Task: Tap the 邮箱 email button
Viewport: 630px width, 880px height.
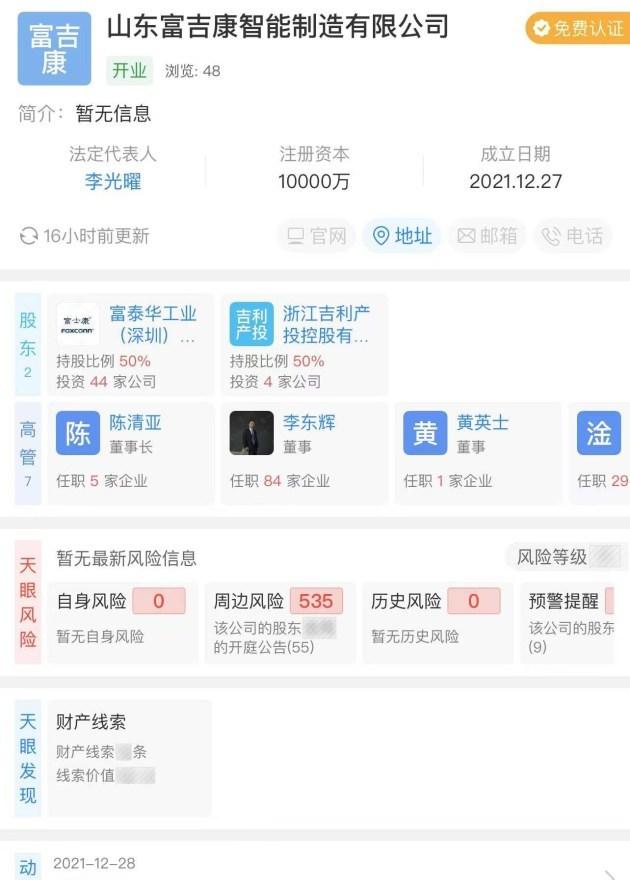Action: coord(488,236)
